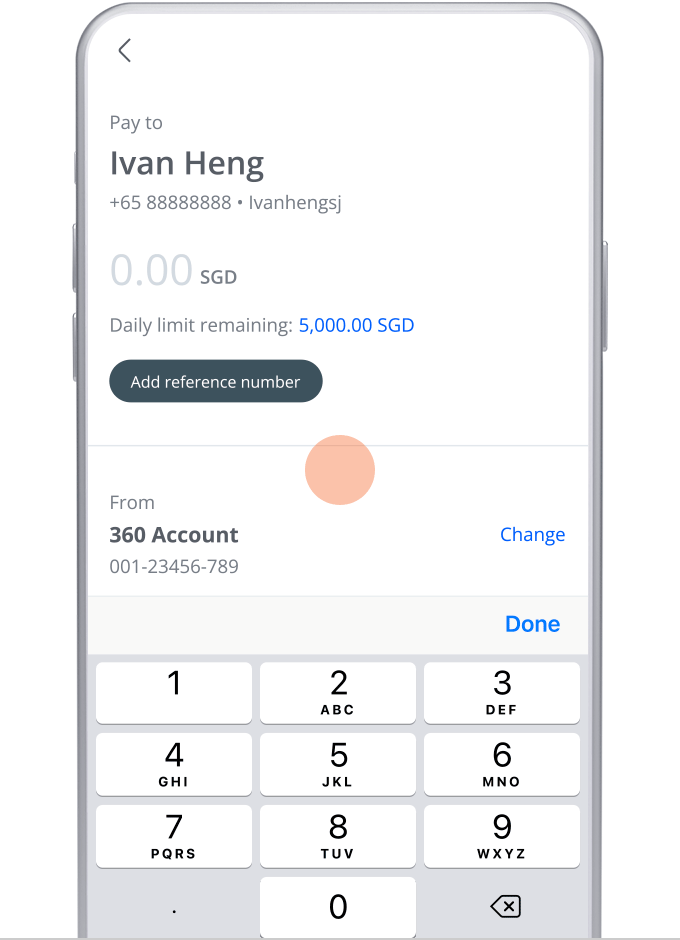Enter digit 3 on the keypad

click(x=502, y=692)
